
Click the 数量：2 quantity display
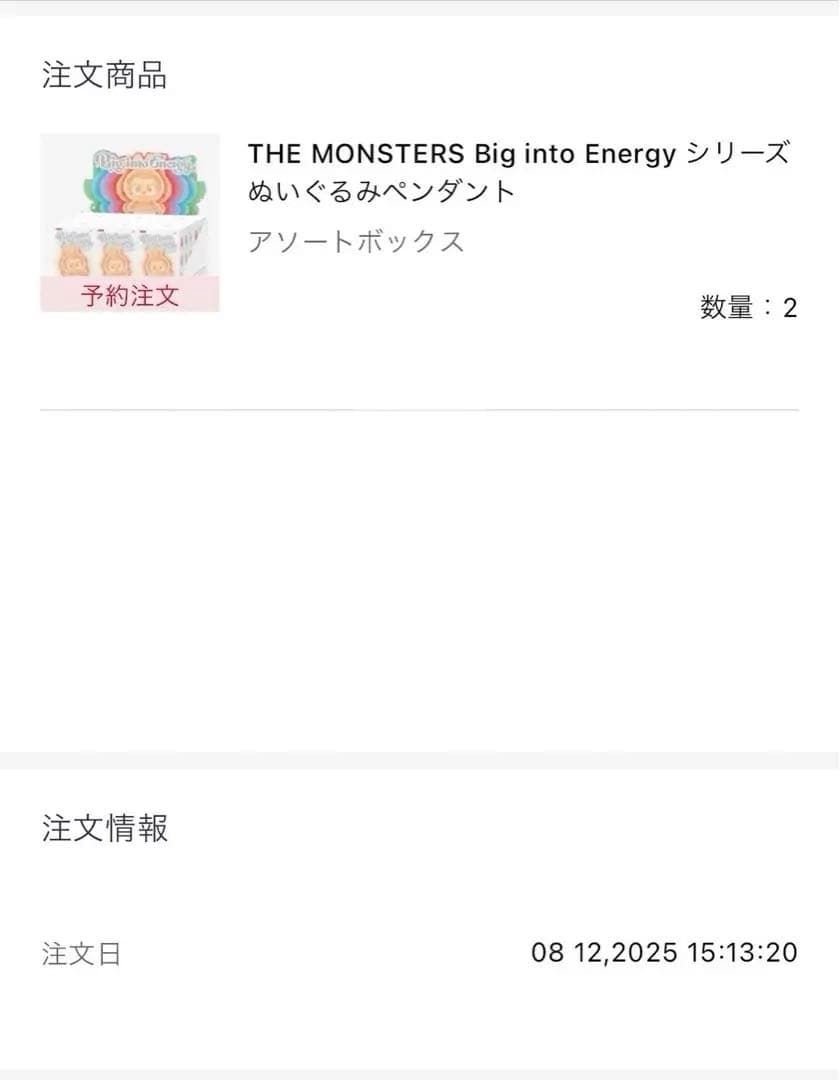[746, 308]
